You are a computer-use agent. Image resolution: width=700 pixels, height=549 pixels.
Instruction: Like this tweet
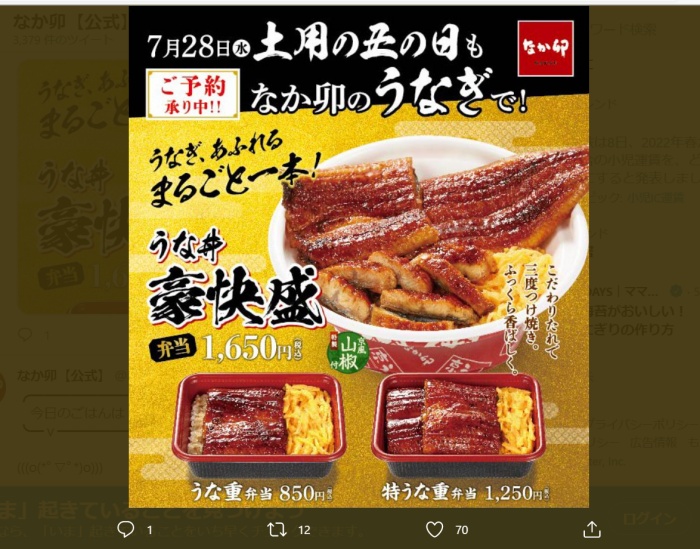coord(434,529)
